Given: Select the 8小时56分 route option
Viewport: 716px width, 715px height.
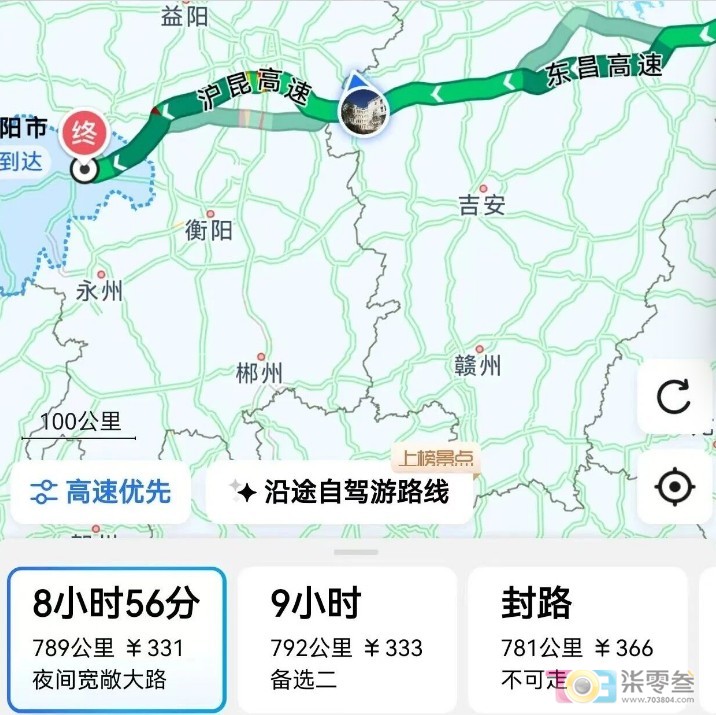Looking at the screenshot, I should coord(116,639).
